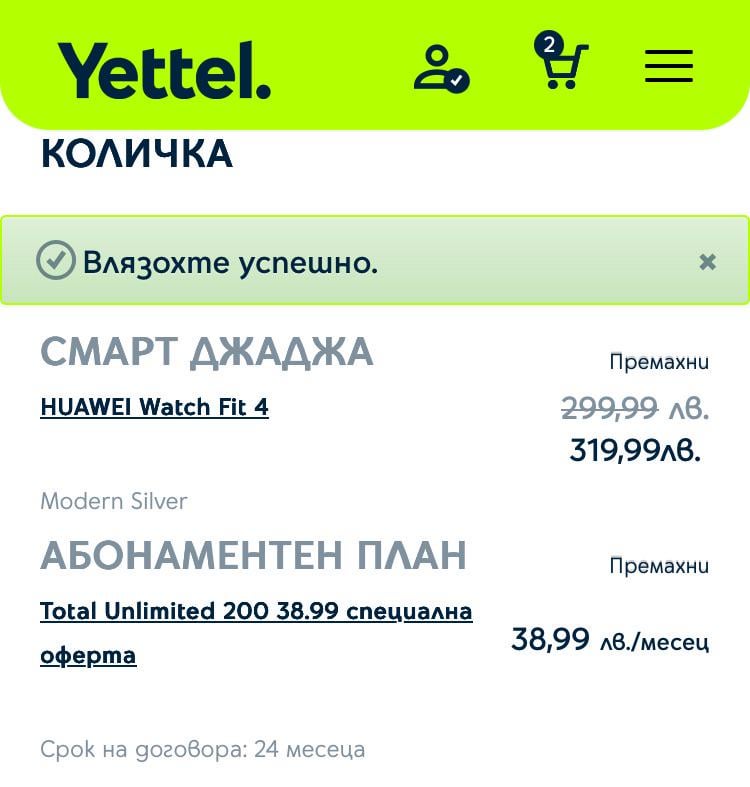This screenshot has height=787, width=750.
Task: Click the crossed-out price 299,99 лв.
Action: coord(634,409)
